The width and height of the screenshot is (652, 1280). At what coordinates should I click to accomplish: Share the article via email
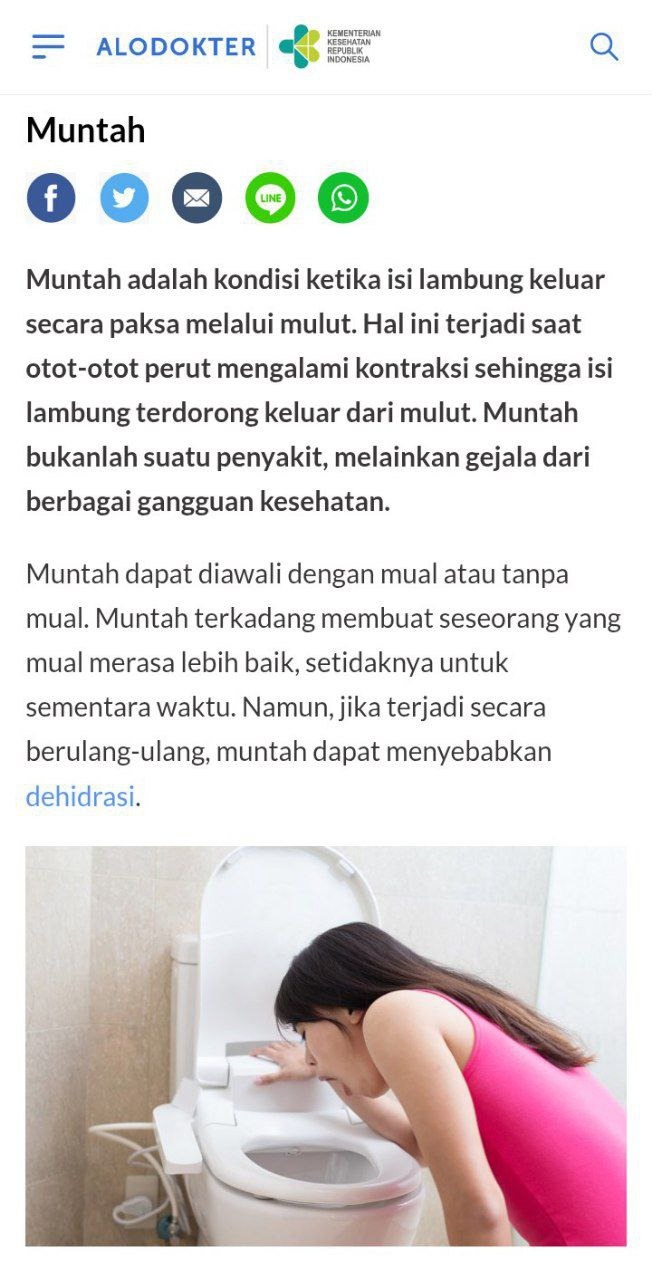pyautogui.click(x=197, y=198)
